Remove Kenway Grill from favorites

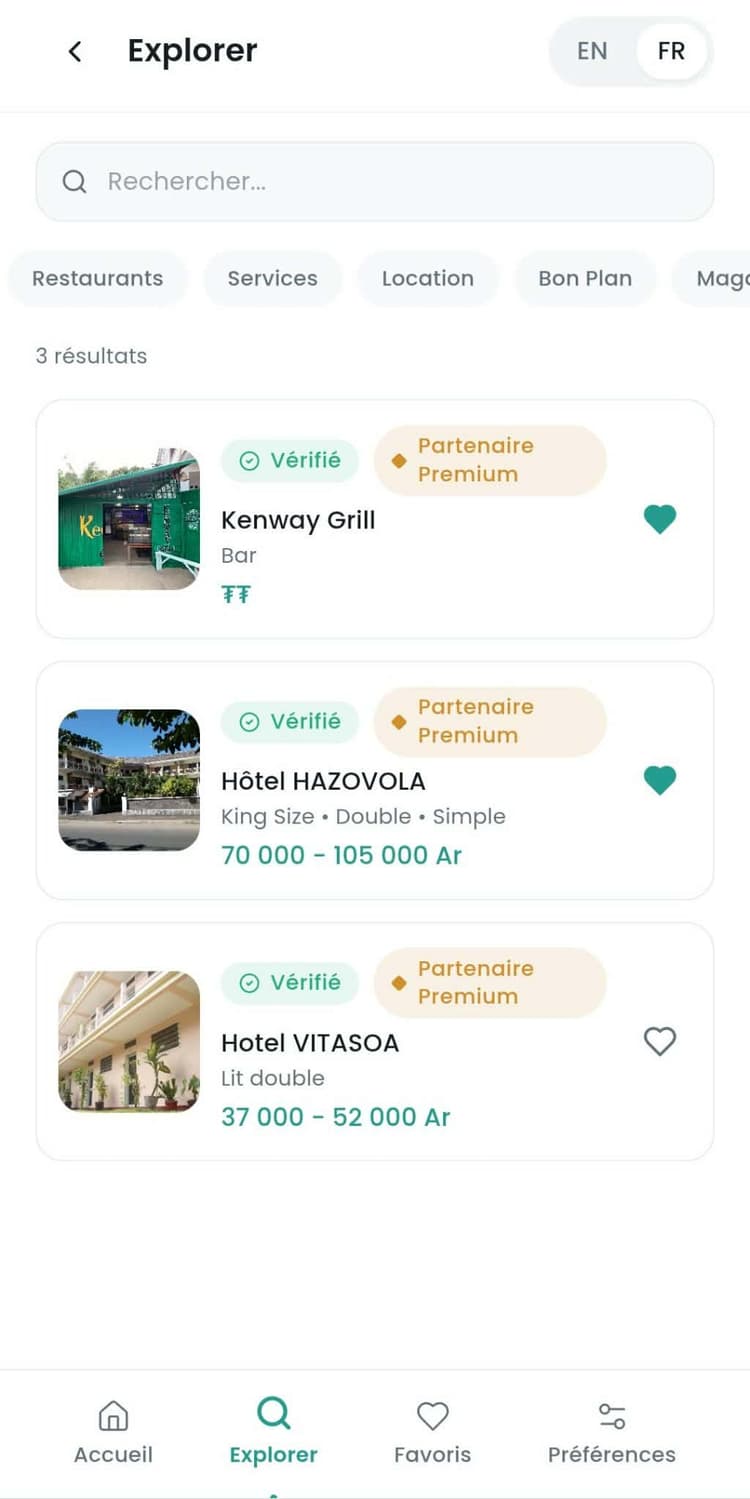[x=659, y=519]
